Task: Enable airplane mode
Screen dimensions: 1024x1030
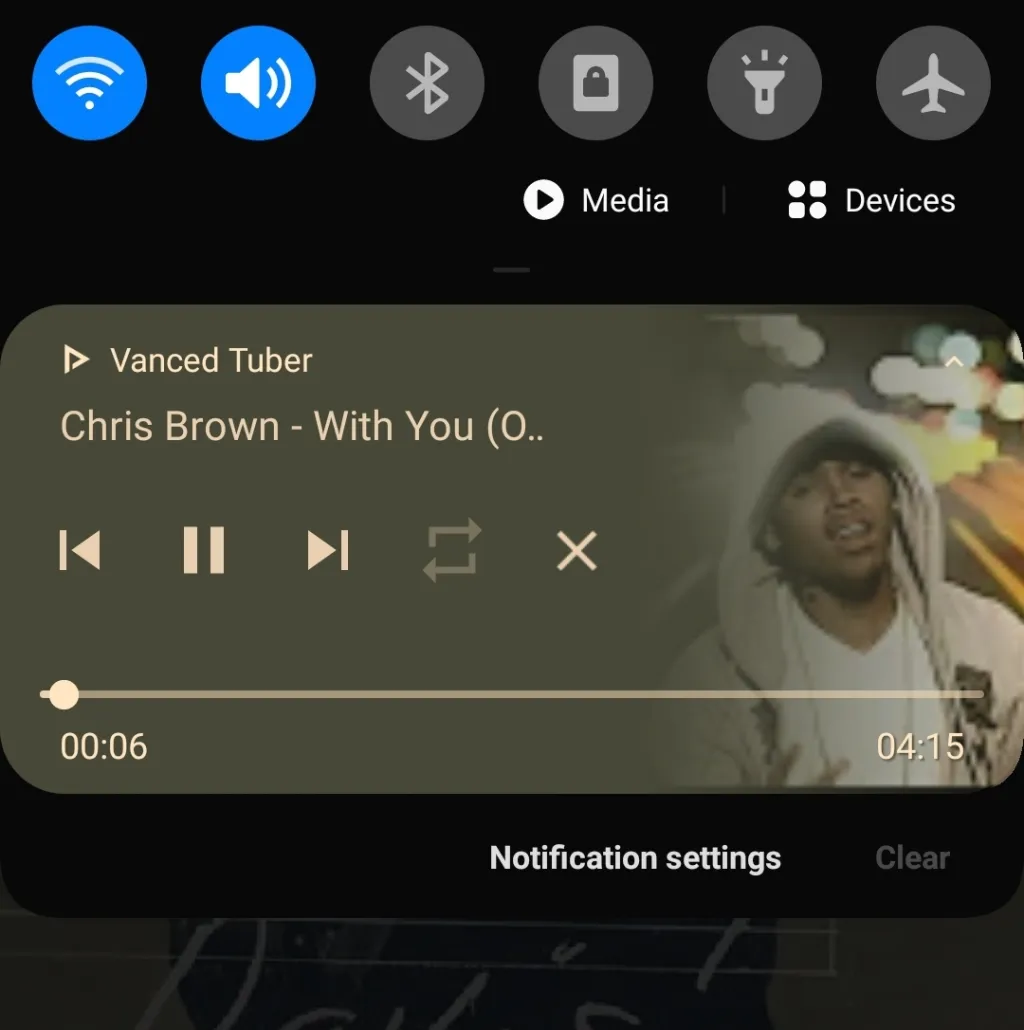Action: tap(933, 83)
